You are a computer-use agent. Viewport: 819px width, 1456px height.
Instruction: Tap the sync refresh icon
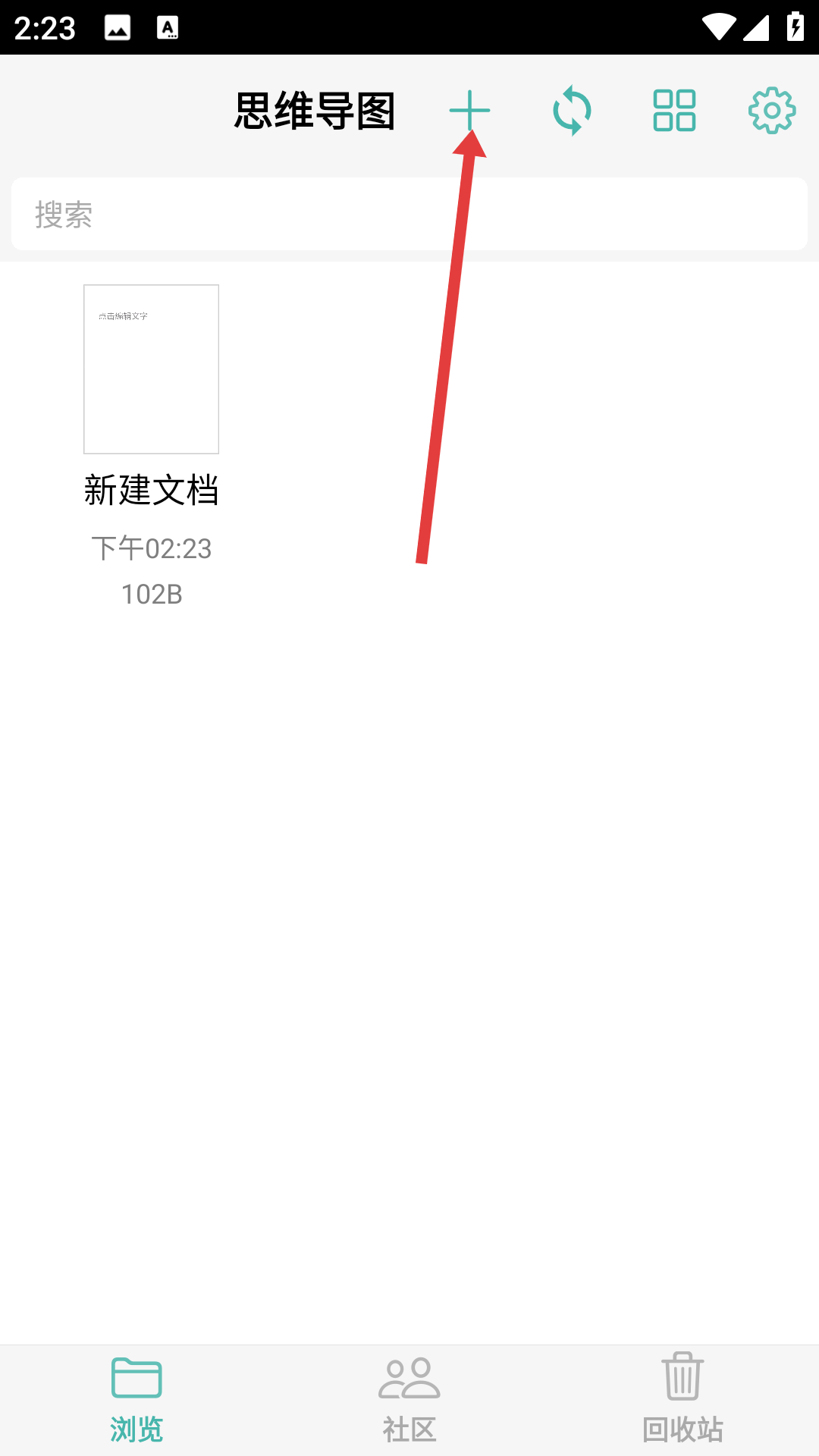click(572, 111)
